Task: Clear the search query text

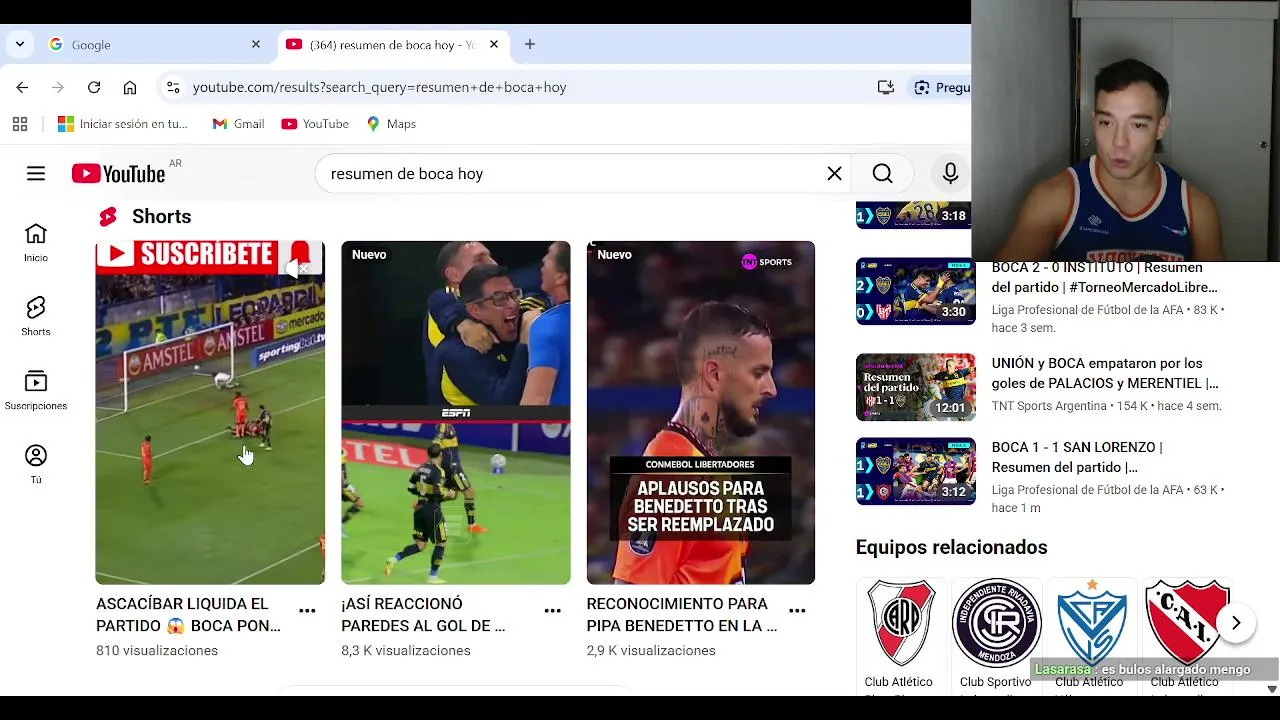Action: click(834, 174)
